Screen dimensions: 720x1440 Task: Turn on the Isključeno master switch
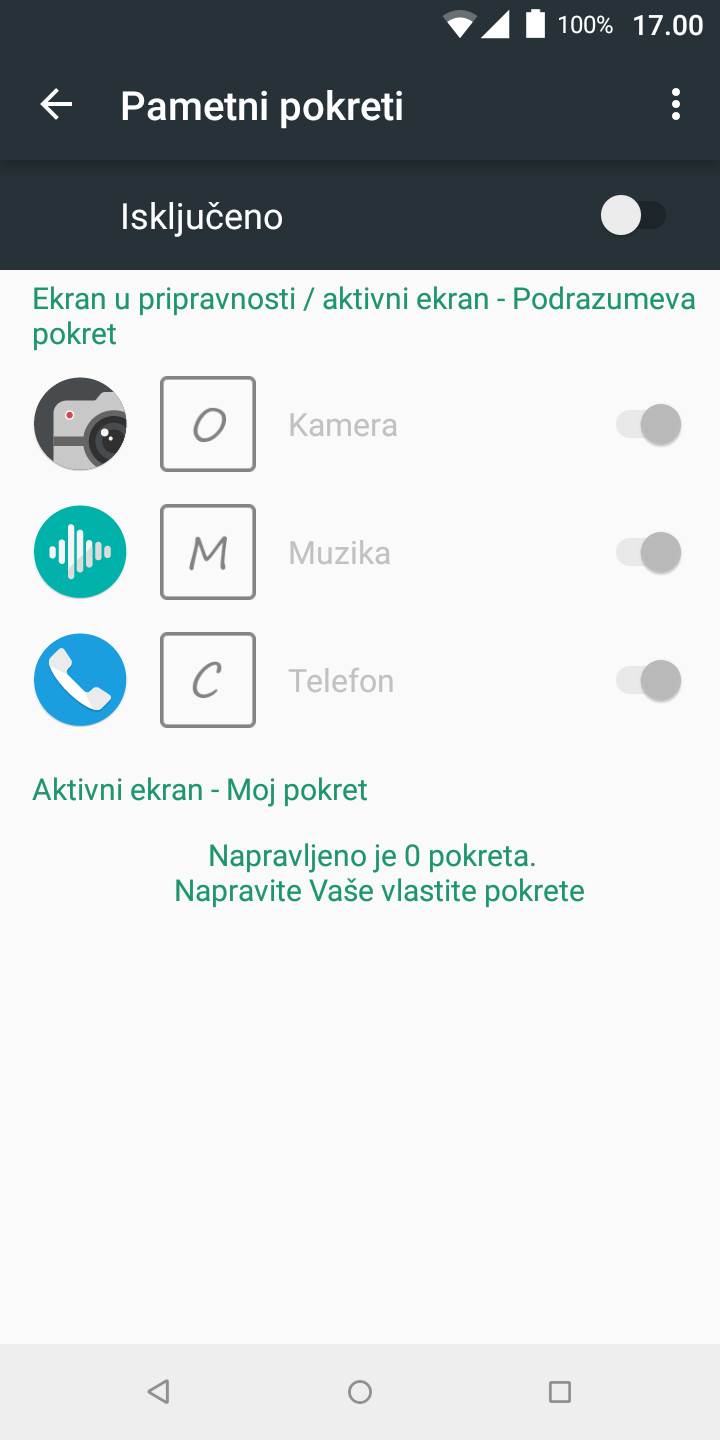point(633,216)
